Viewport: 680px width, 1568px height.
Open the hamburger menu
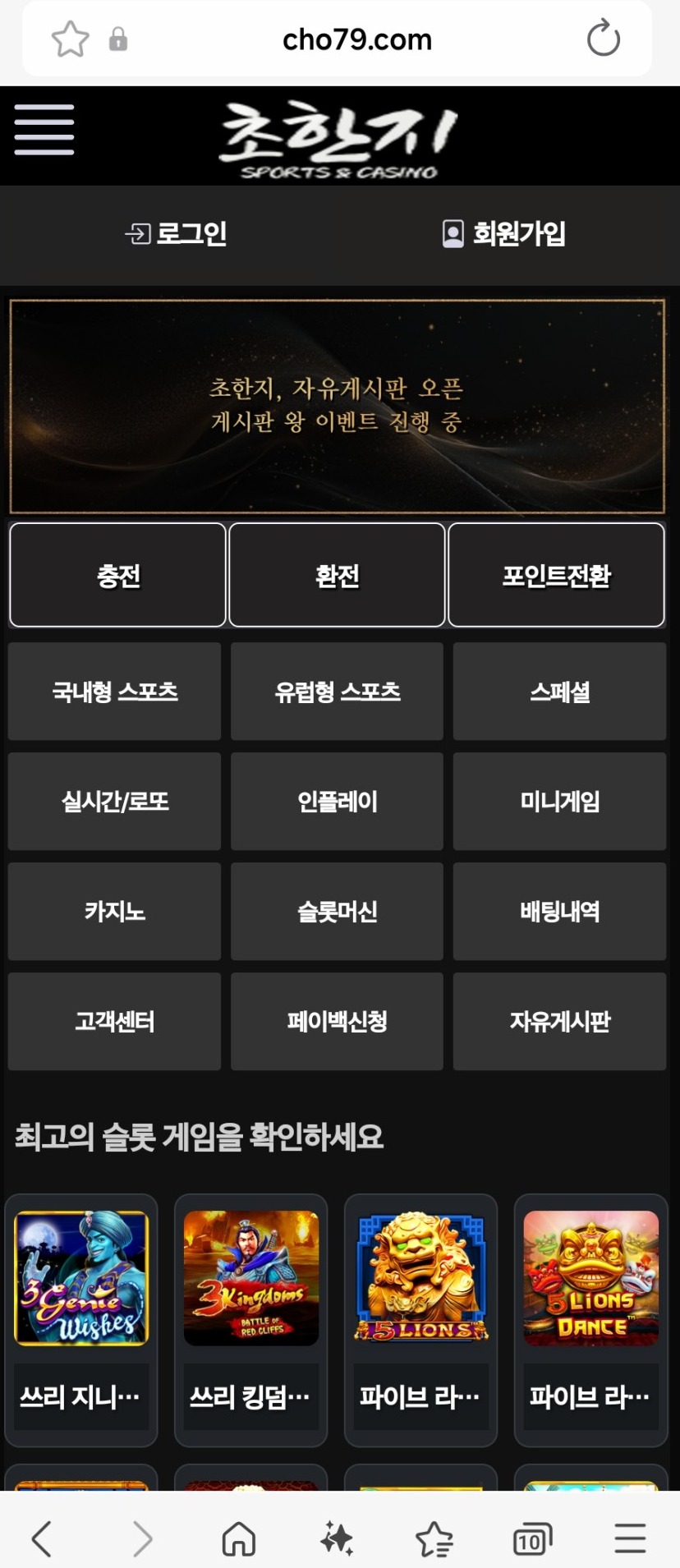44,130
